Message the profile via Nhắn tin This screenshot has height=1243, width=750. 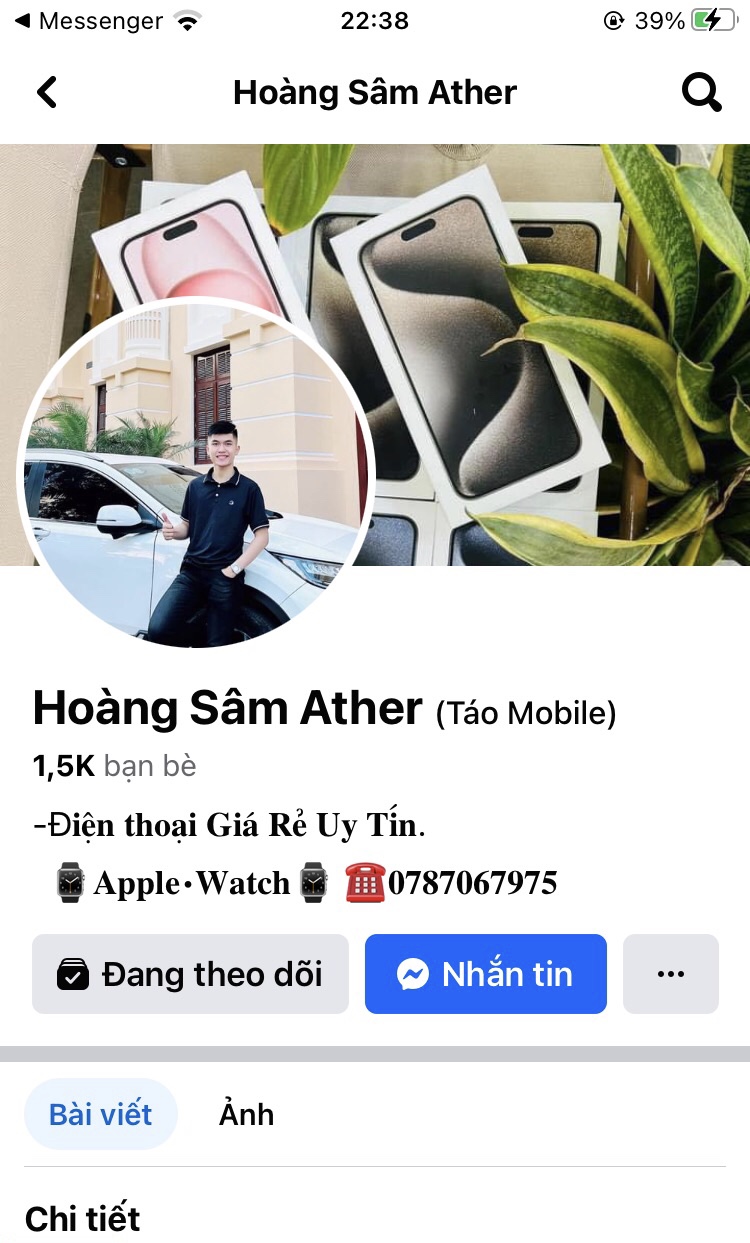[485, 974]
